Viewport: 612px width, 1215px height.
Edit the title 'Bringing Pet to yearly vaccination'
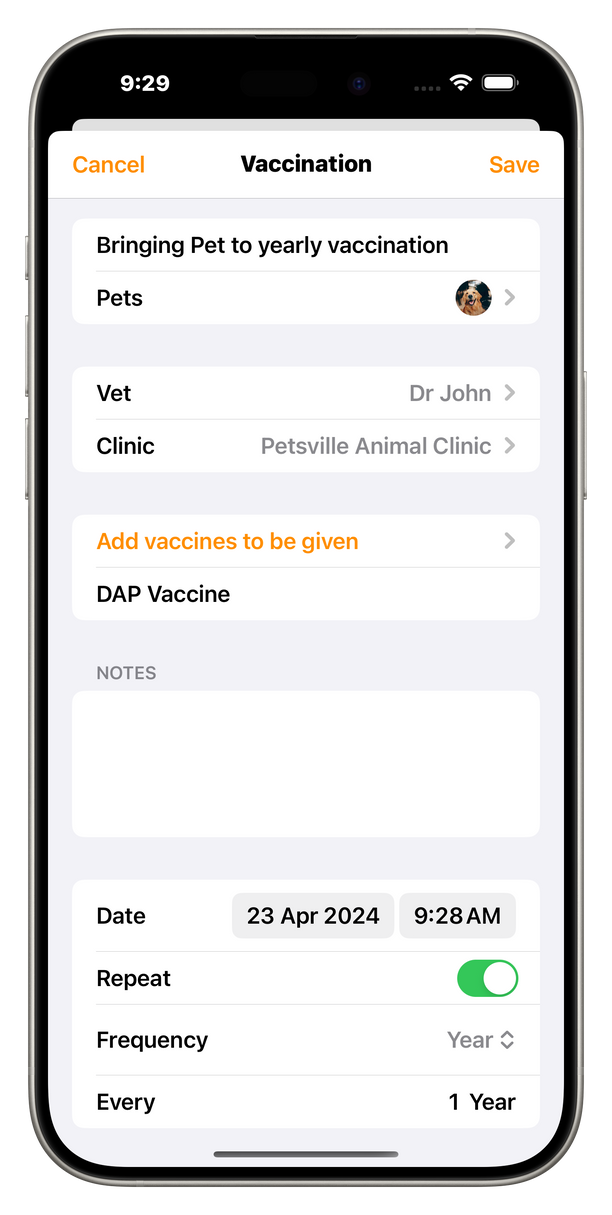pyautogui.click(x=272, y=246)
